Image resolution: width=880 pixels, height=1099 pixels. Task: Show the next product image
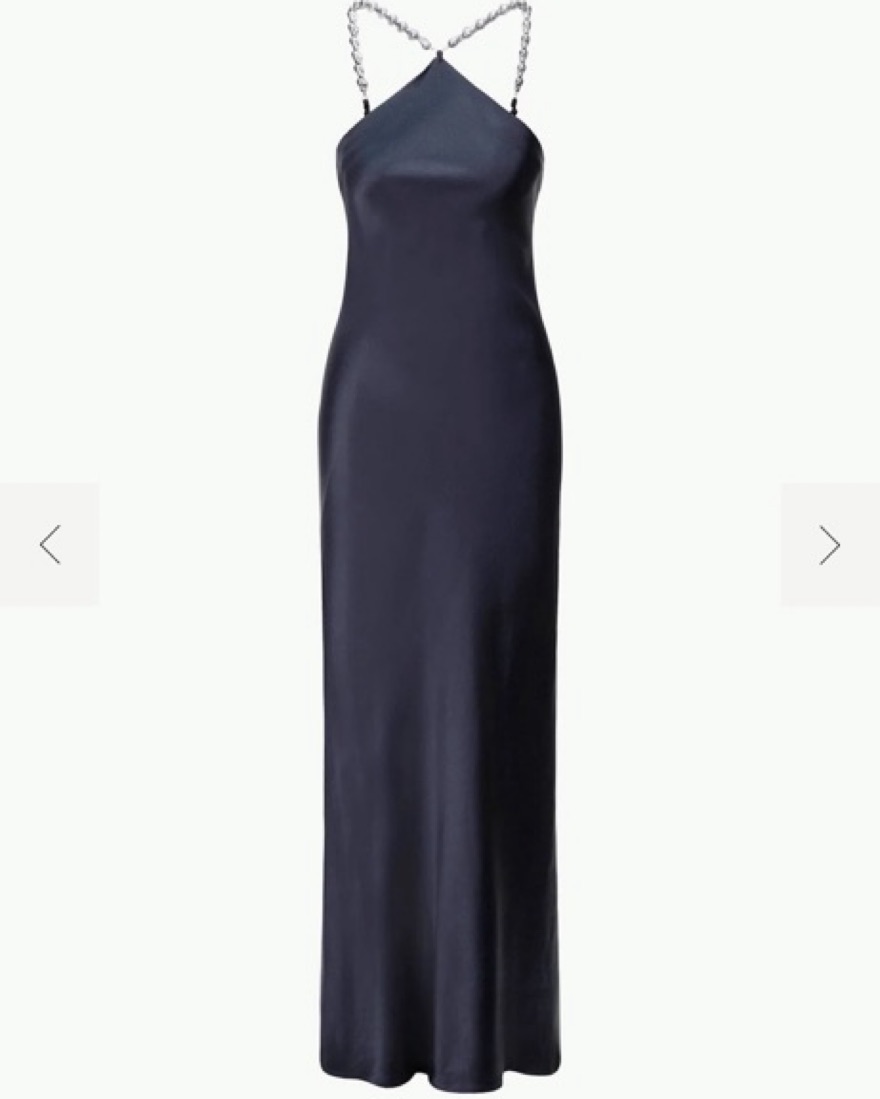click(830, 545)
